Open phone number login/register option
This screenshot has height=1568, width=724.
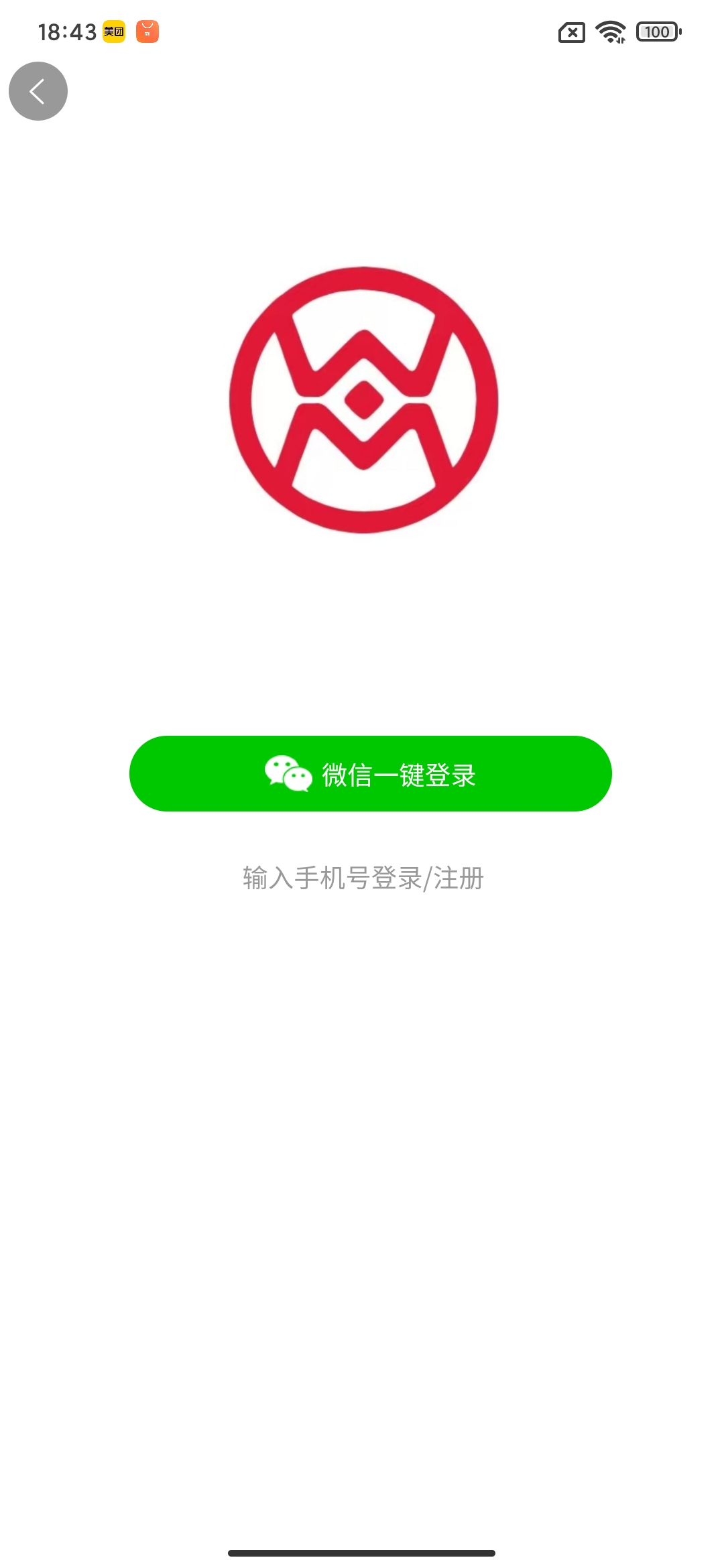(363, 878)
